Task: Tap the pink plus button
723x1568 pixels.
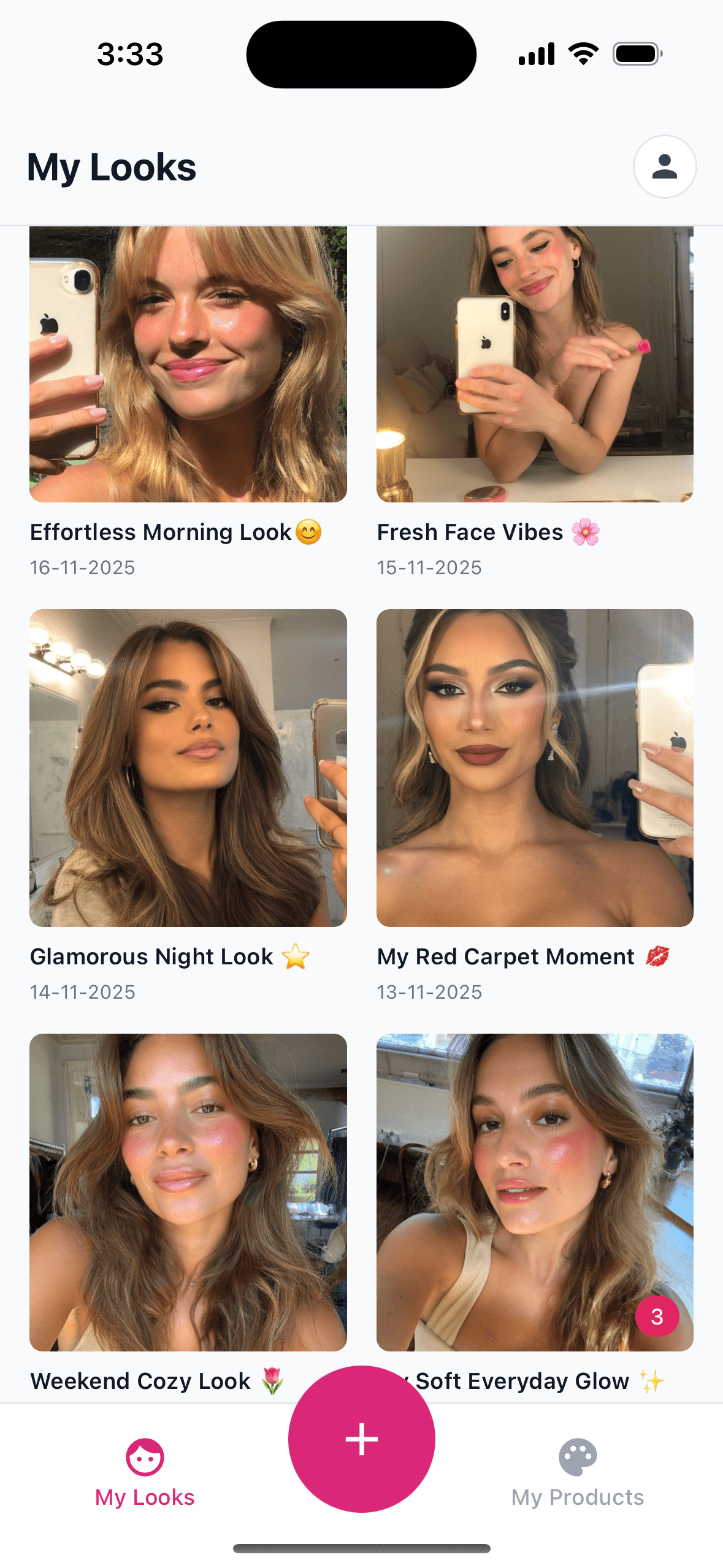Action: click(361, 1439)
